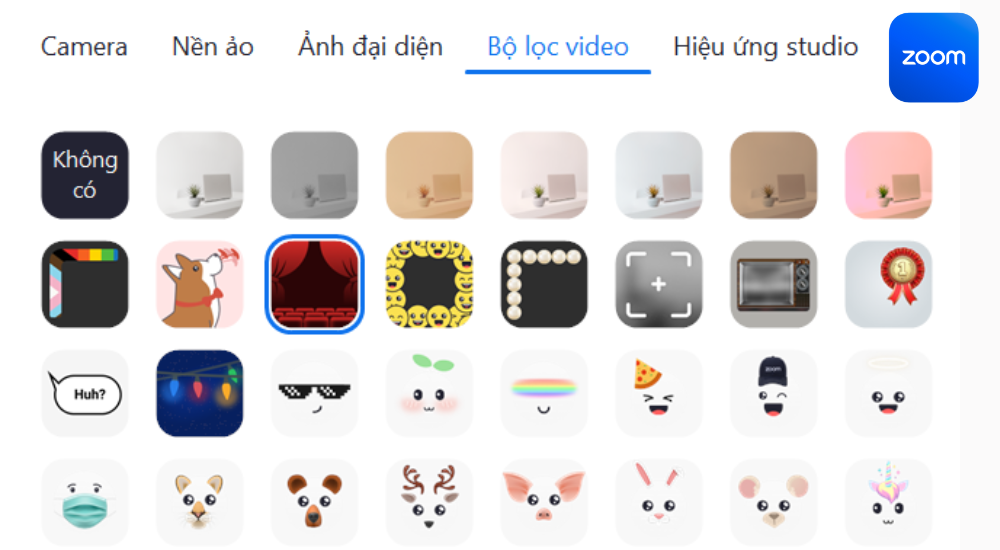Viewport: 1000px width, 550px height.
Task: Apply the pixel sunglasses face filter
Action: tap(314, 393)
